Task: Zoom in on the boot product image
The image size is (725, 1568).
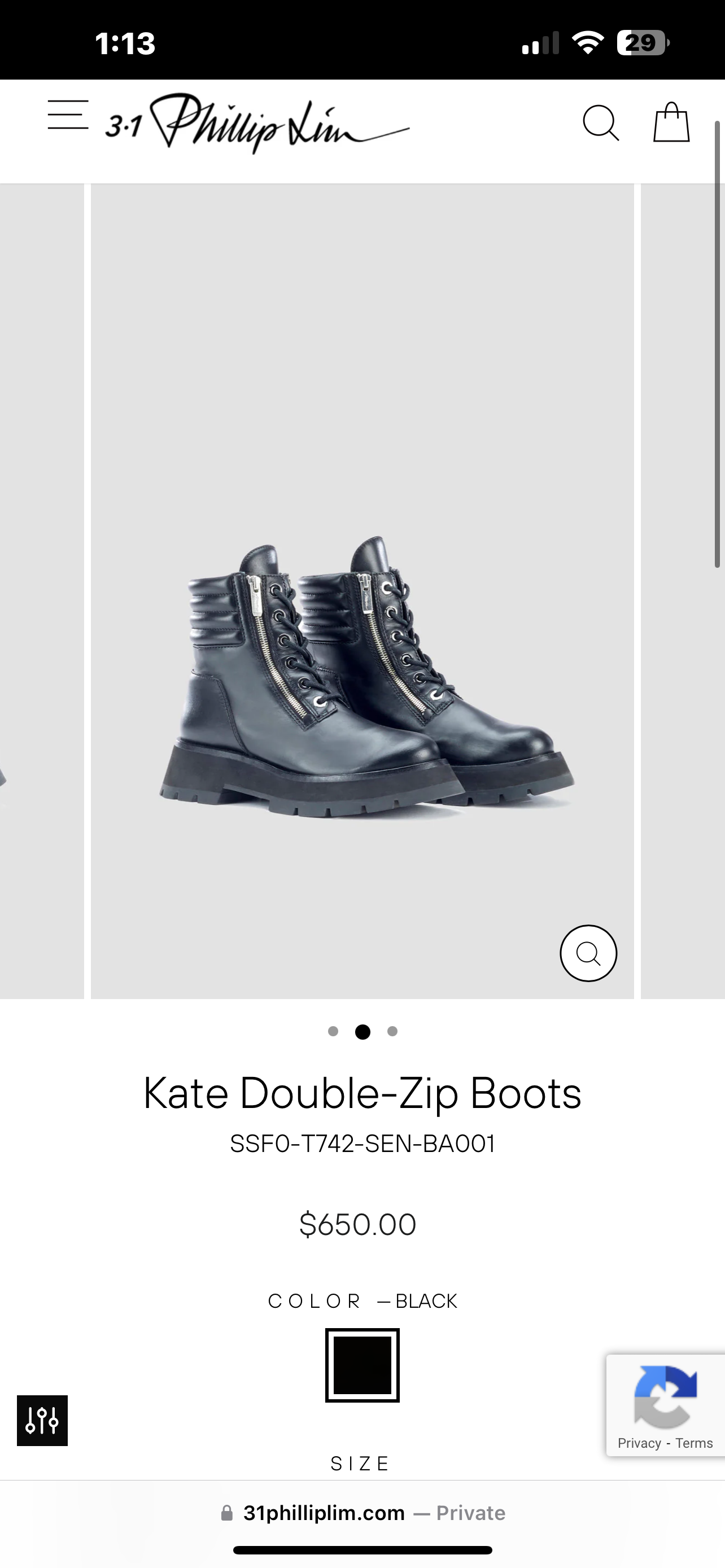Action: point(588,953)
